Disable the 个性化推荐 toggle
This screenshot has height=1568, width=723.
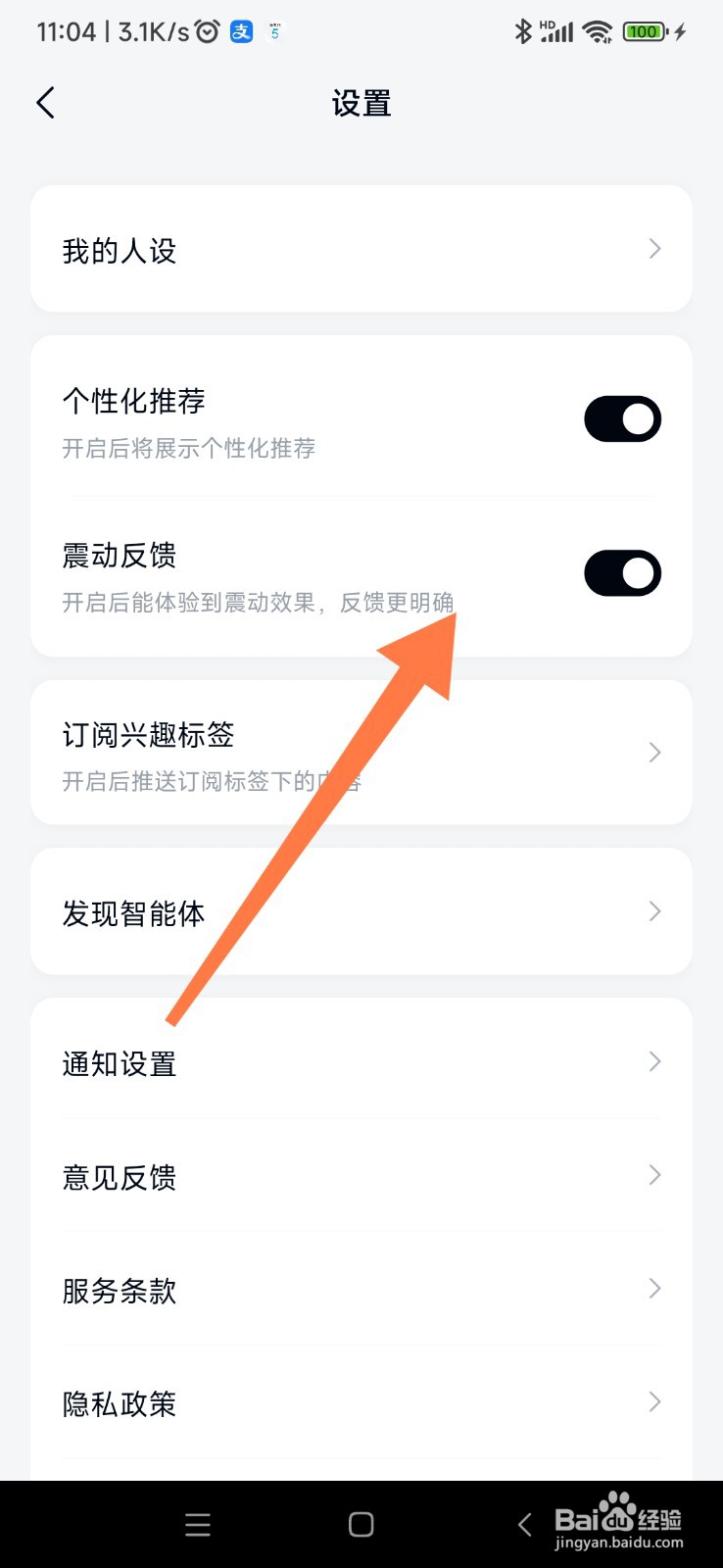(x=623, y=418)
